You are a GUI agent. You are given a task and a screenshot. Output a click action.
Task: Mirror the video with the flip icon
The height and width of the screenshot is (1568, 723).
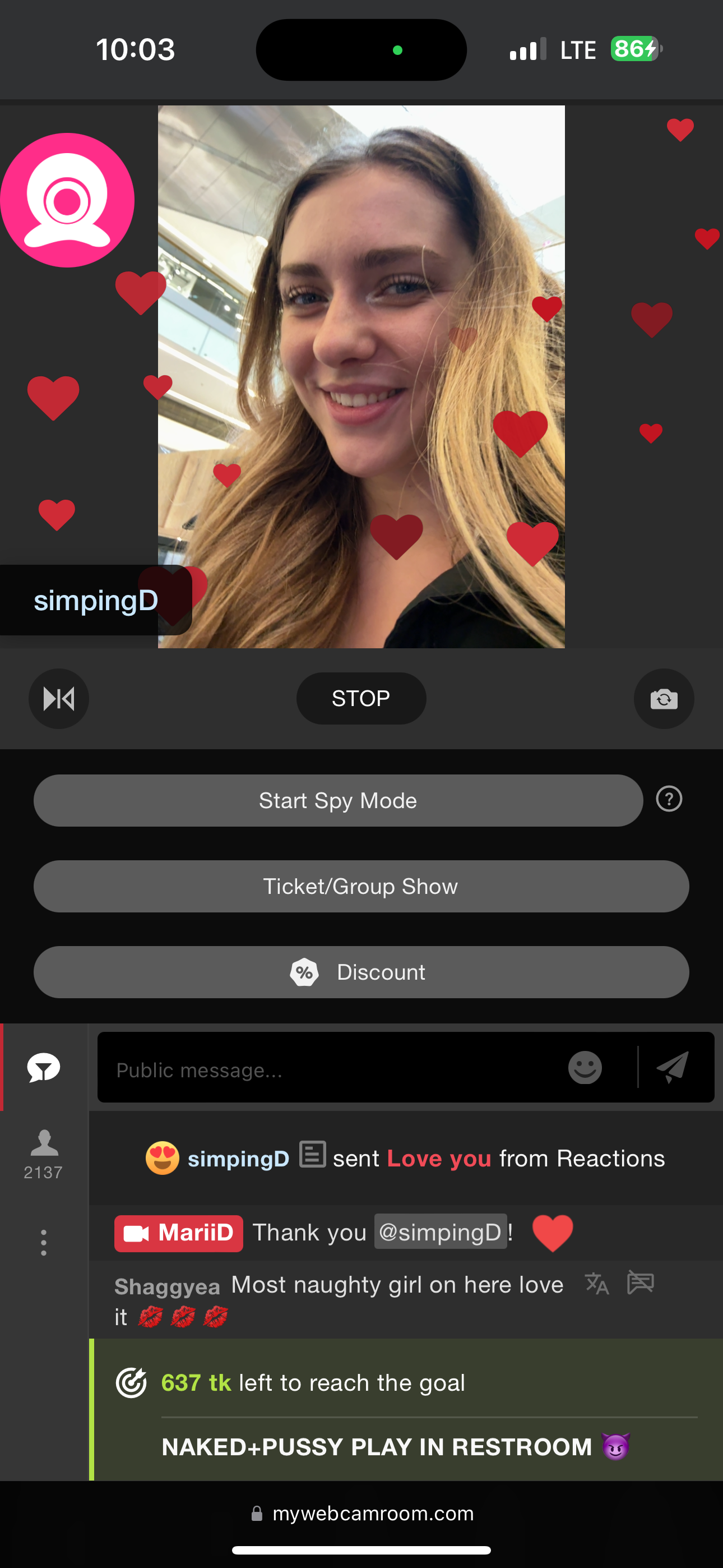point(59,699)
